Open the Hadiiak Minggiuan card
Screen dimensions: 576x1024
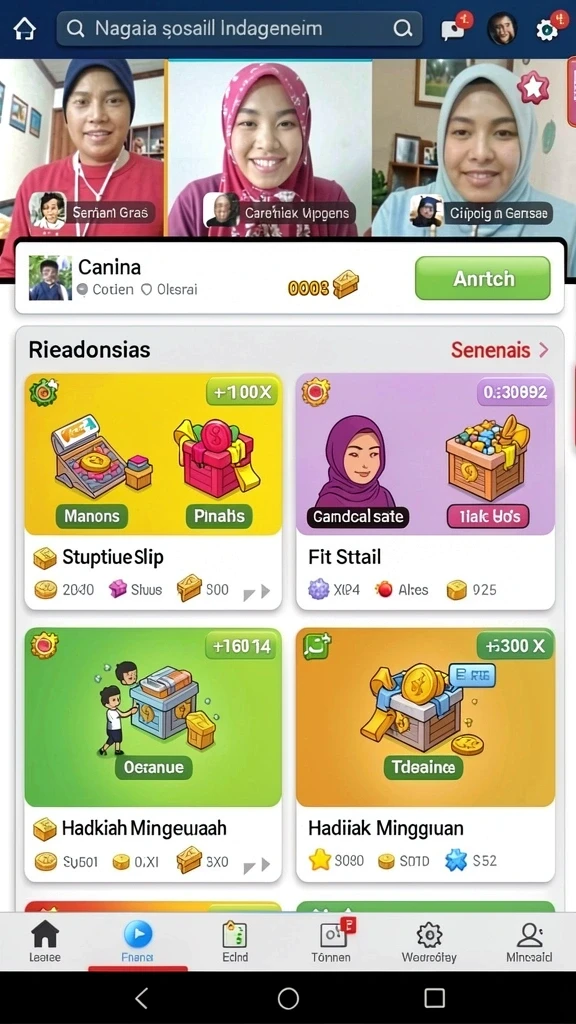pyautogui.click(x=425, y=755)
